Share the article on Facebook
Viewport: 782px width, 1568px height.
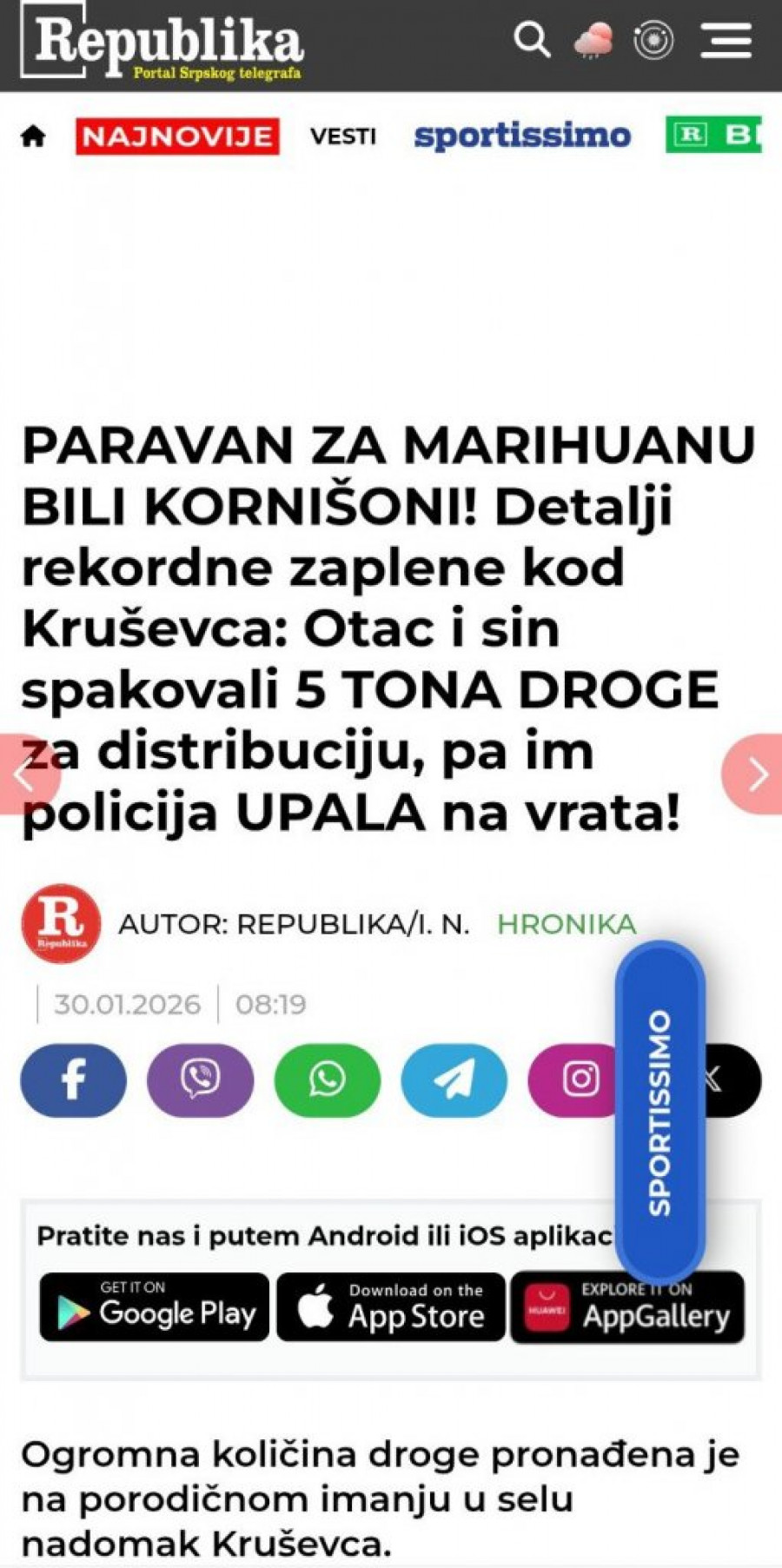[74, 1080]
